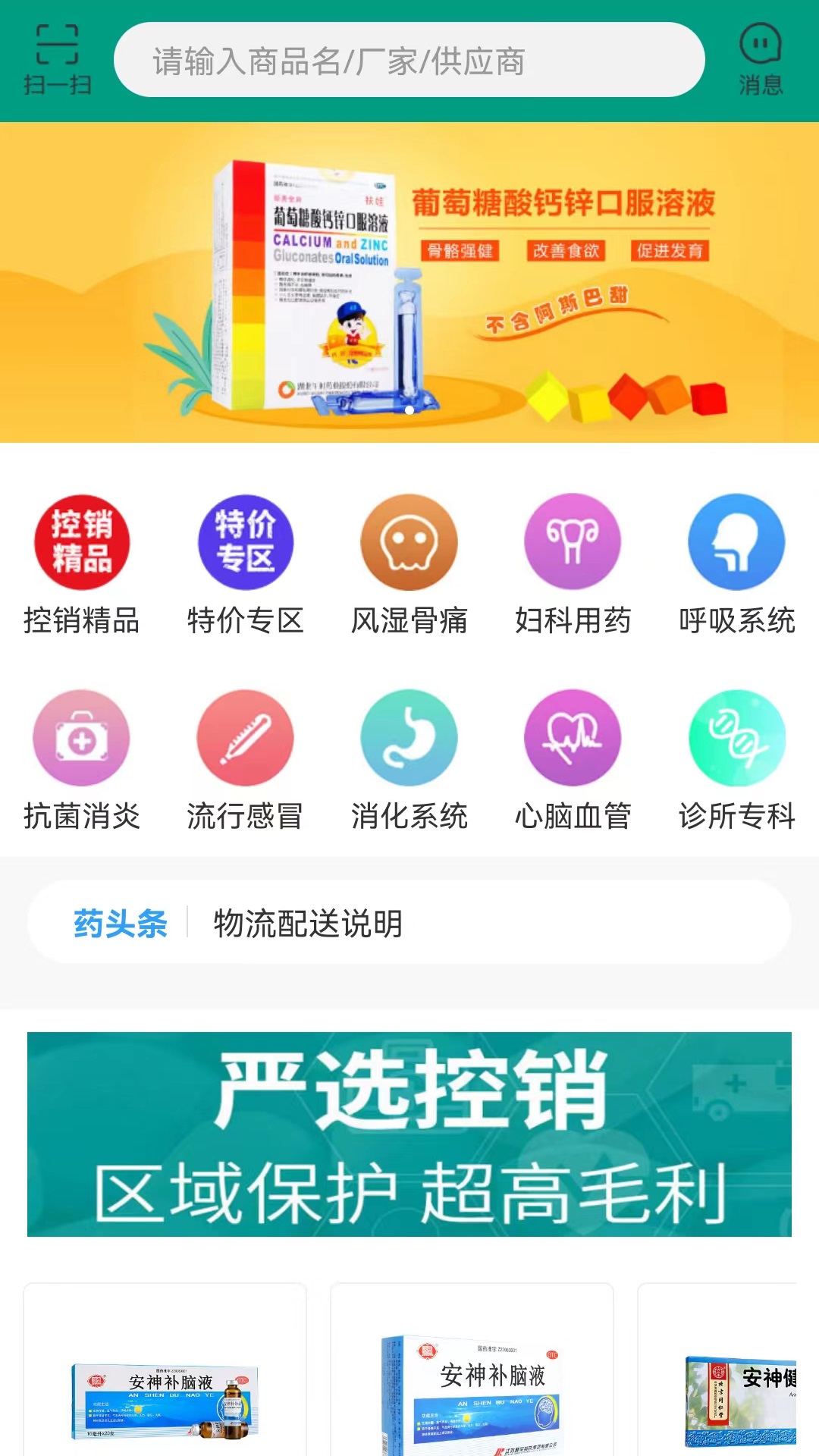
Task: Open the 风湿骨痛 category icon
Action: tap(409, 542)
